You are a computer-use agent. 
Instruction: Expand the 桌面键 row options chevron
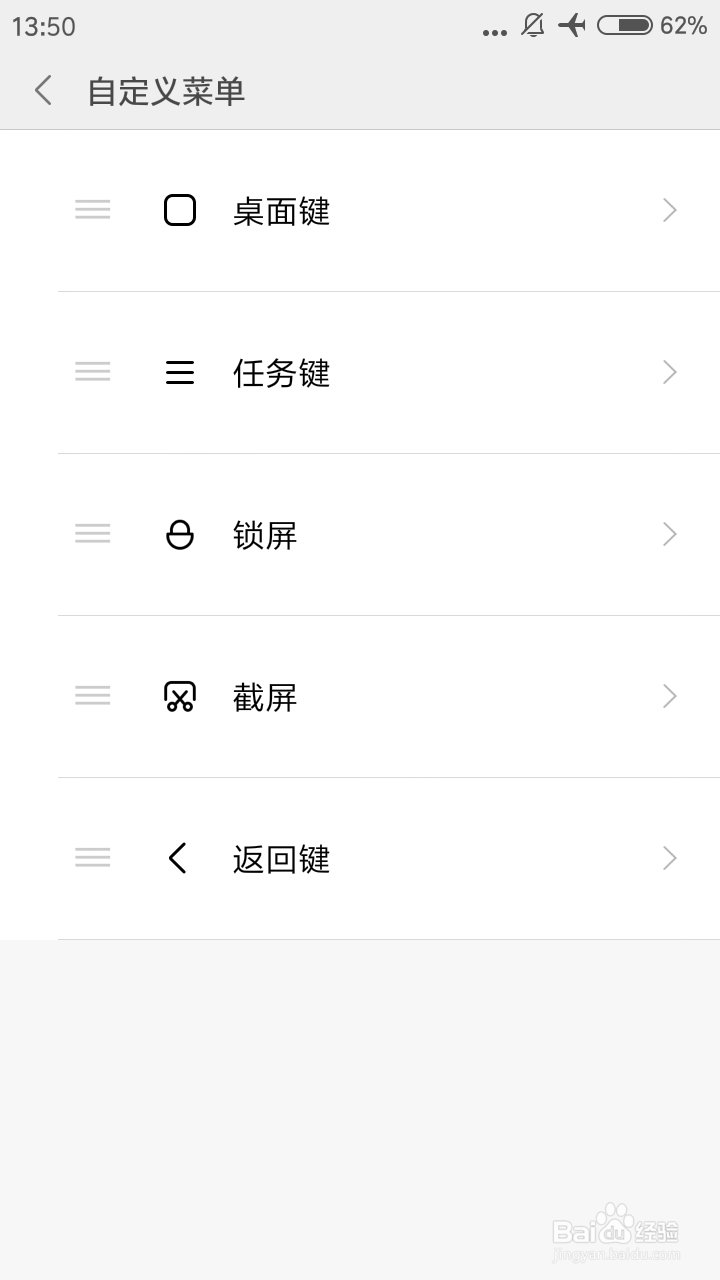[669, 210]
